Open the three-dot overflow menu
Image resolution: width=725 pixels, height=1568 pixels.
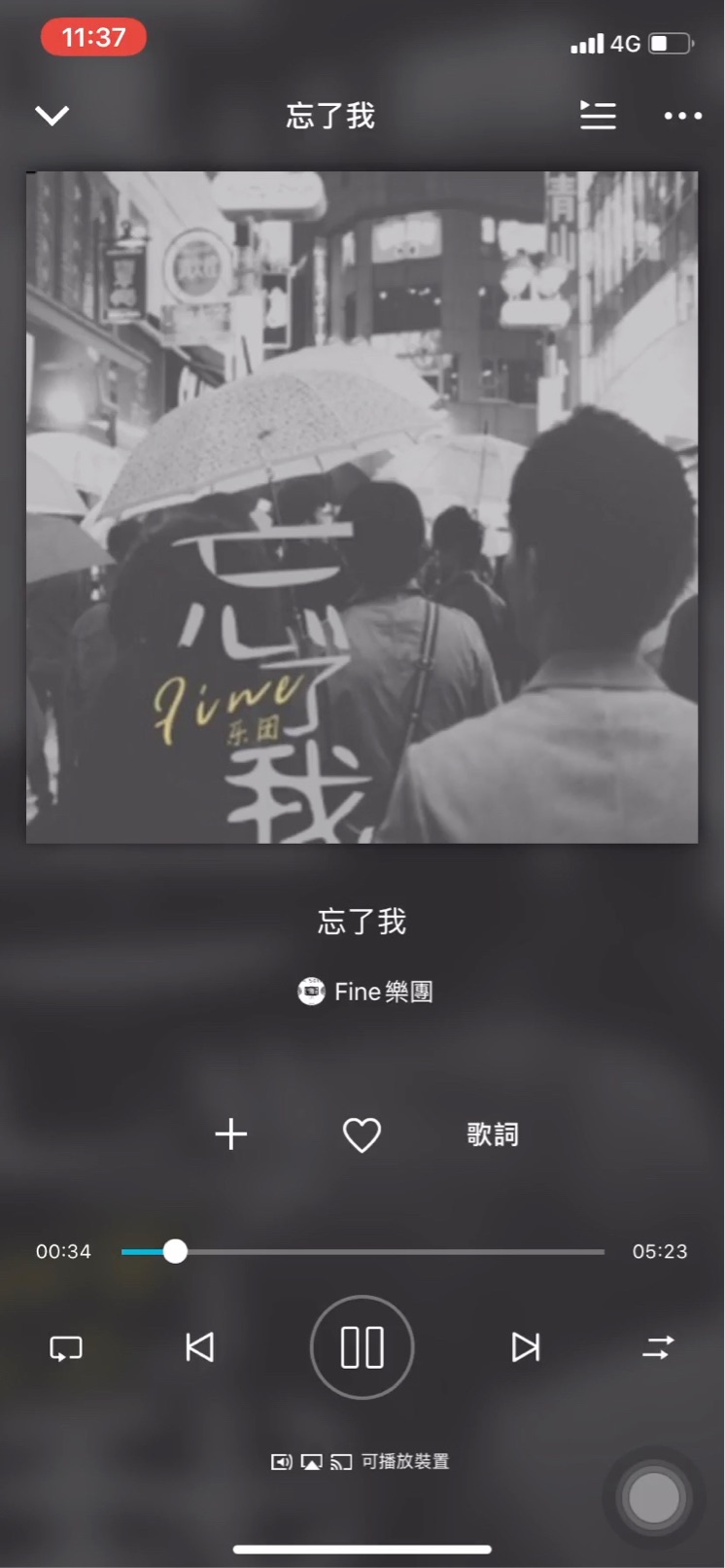pyautogui.click(x=682, y=116)
